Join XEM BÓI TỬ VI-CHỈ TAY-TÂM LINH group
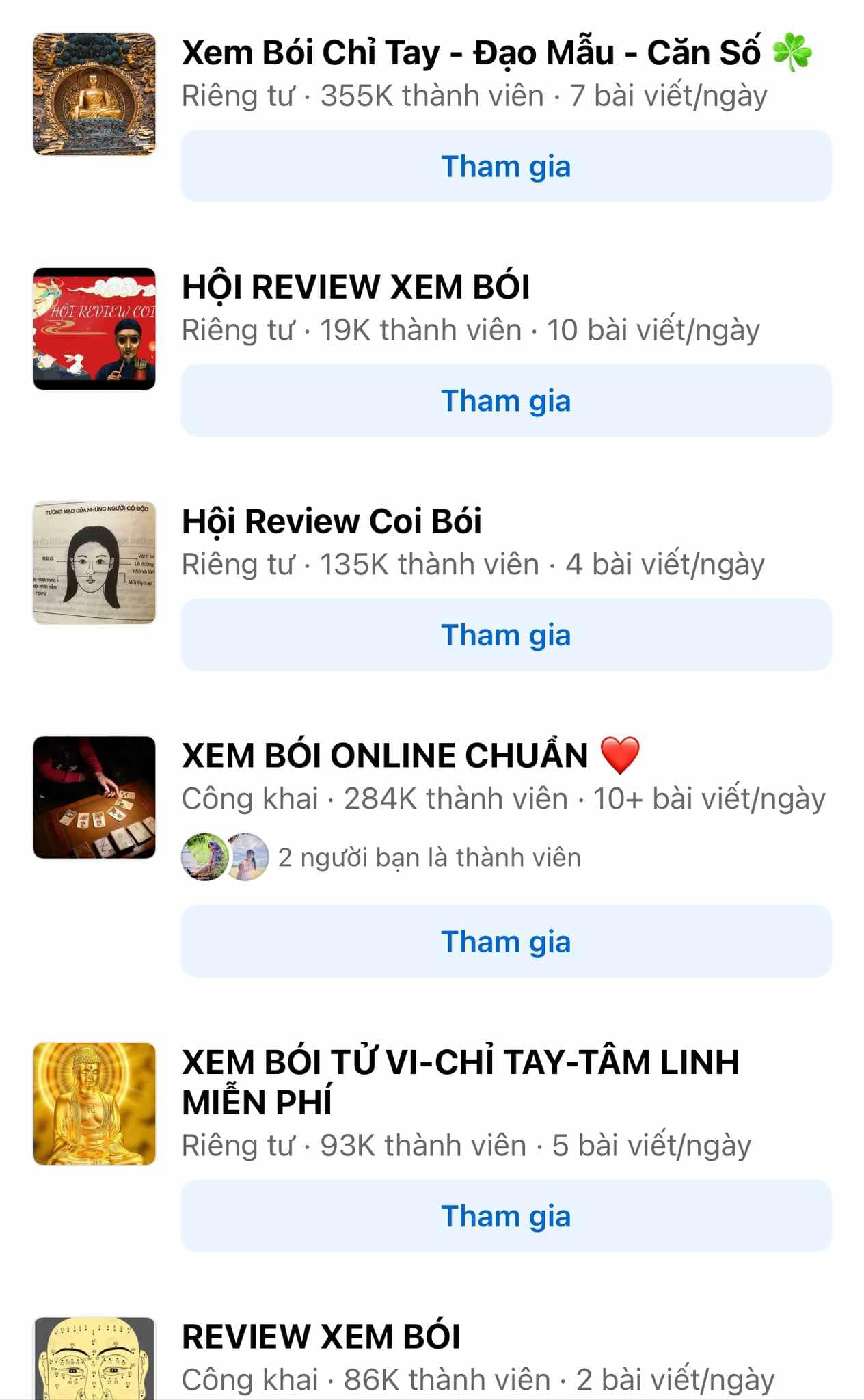Screen dimensions: 864x1400 (x=506, y=1216)
